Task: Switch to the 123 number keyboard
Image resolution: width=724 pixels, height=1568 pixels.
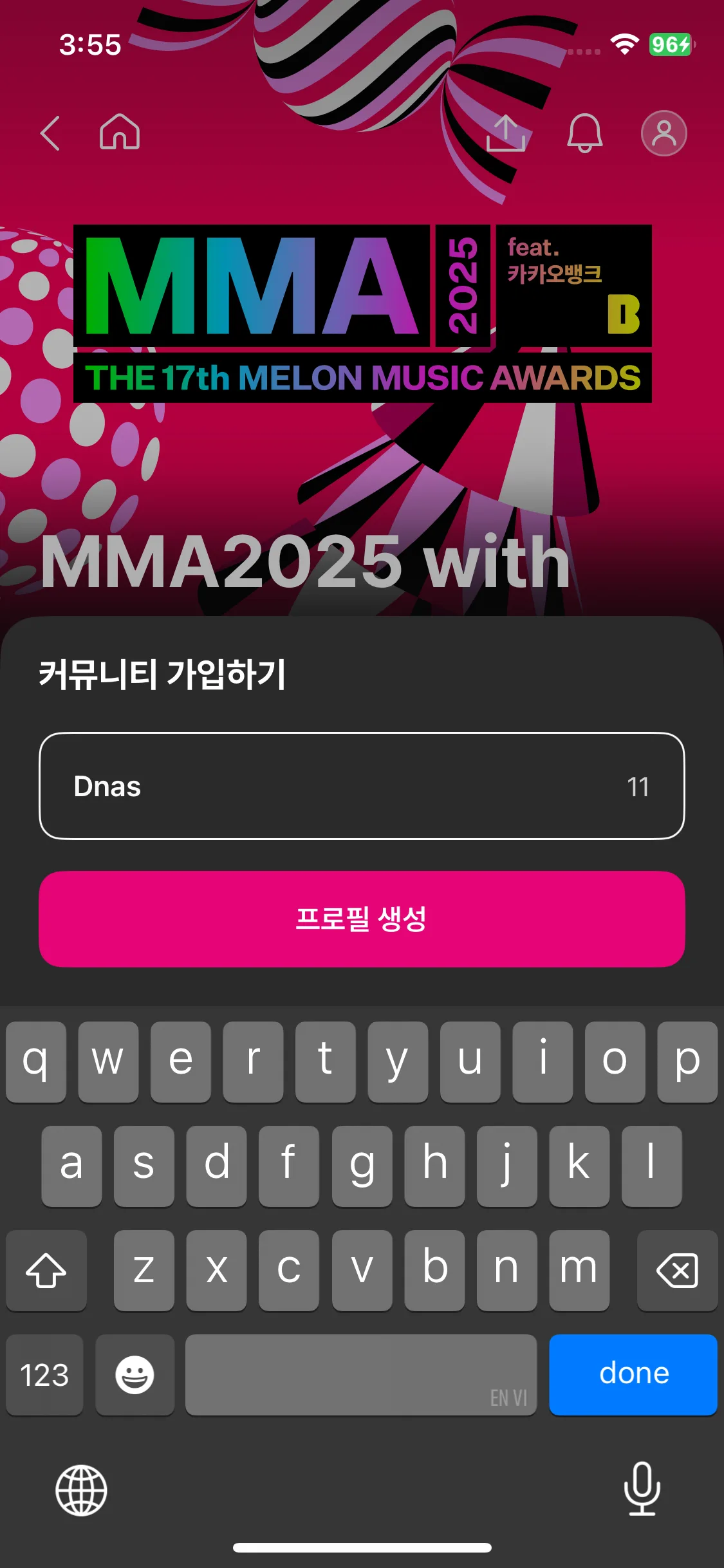Action: coord(44,1376)
